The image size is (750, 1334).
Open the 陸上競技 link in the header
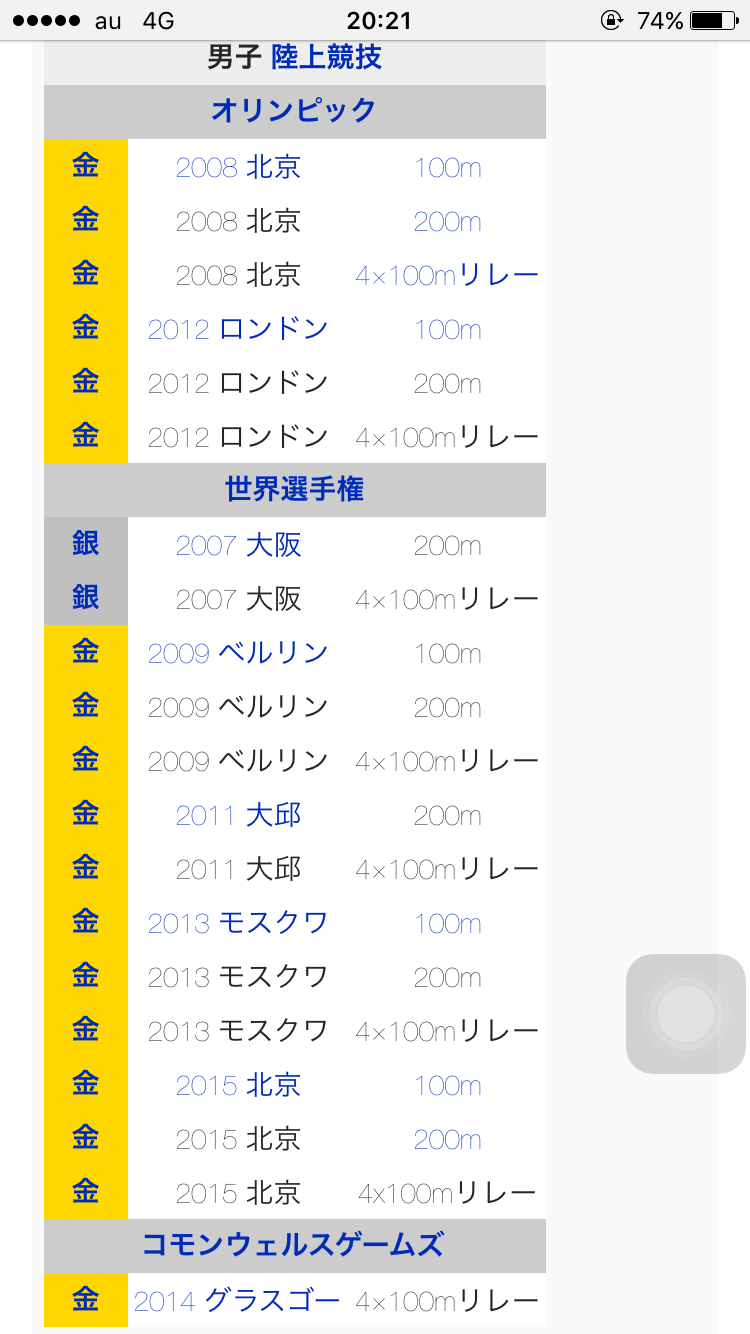tap(326, 57)
